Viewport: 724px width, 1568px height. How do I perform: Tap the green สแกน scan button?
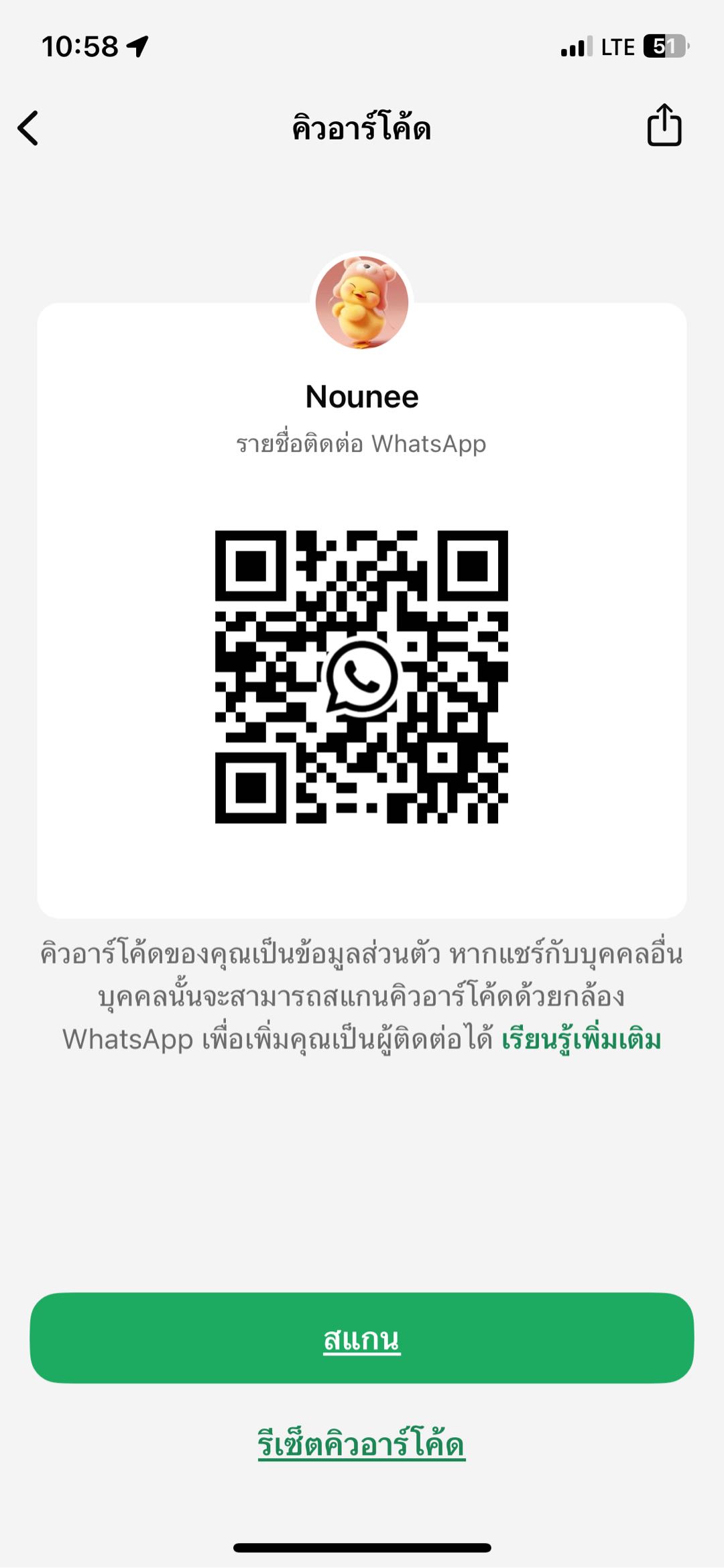(362, 1338)
